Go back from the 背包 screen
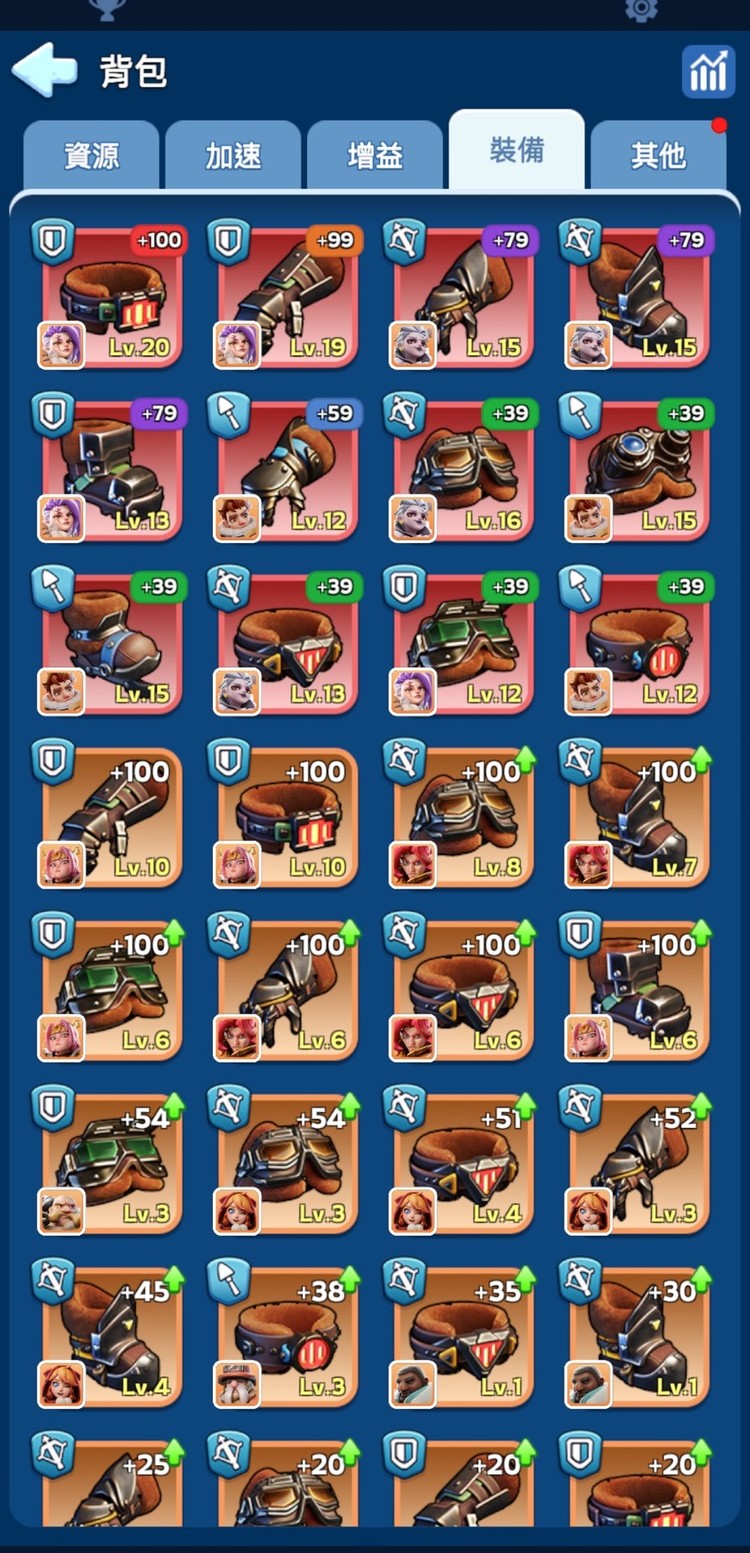Screen dimensions: 750x1553 (x=44, y=71)
